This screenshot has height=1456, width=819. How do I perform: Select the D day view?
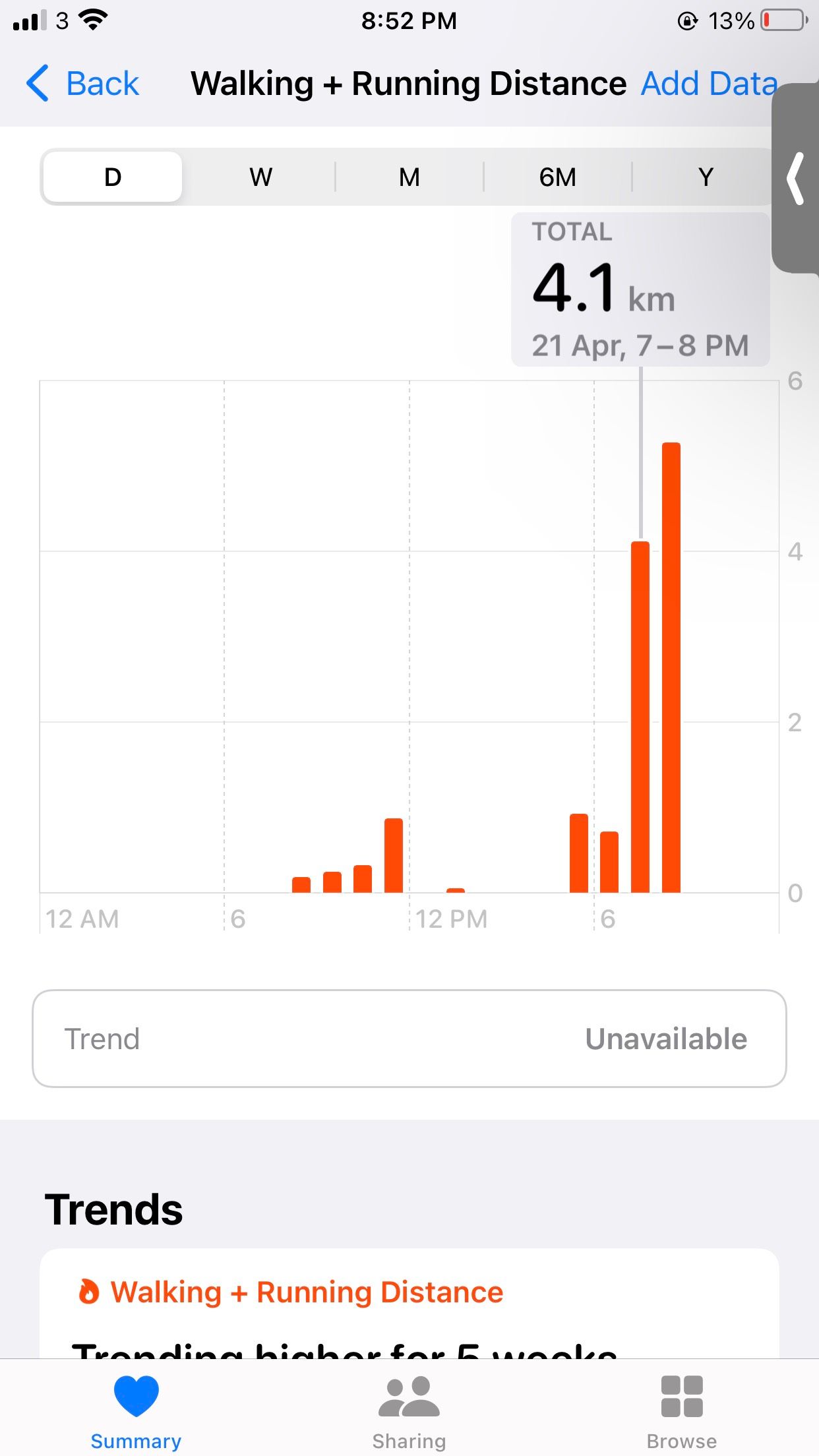pos(113,177)
